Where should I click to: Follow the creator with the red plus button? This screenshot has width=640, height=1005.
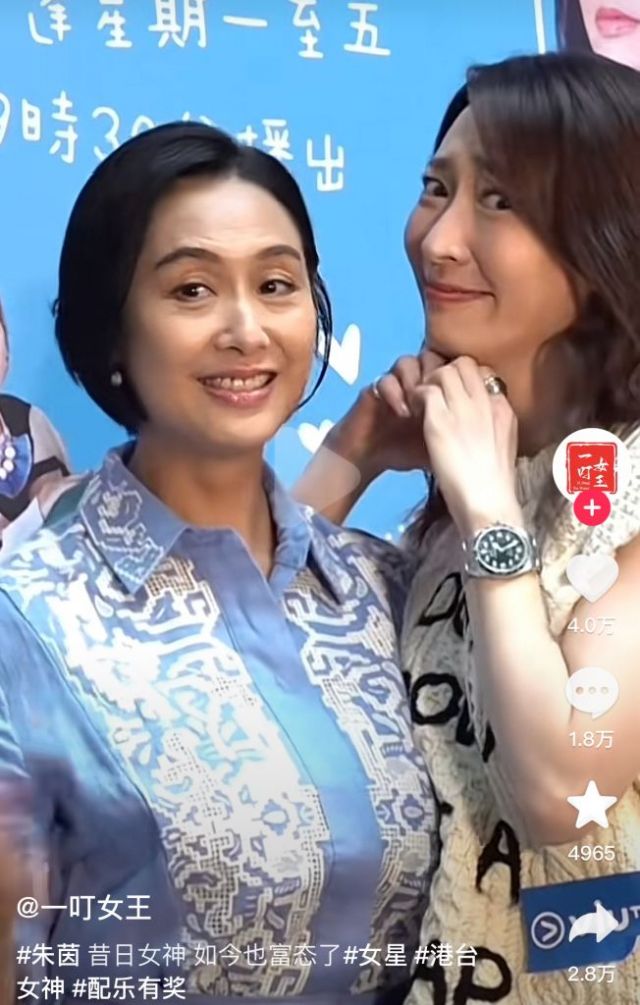[x=591, y=508]
